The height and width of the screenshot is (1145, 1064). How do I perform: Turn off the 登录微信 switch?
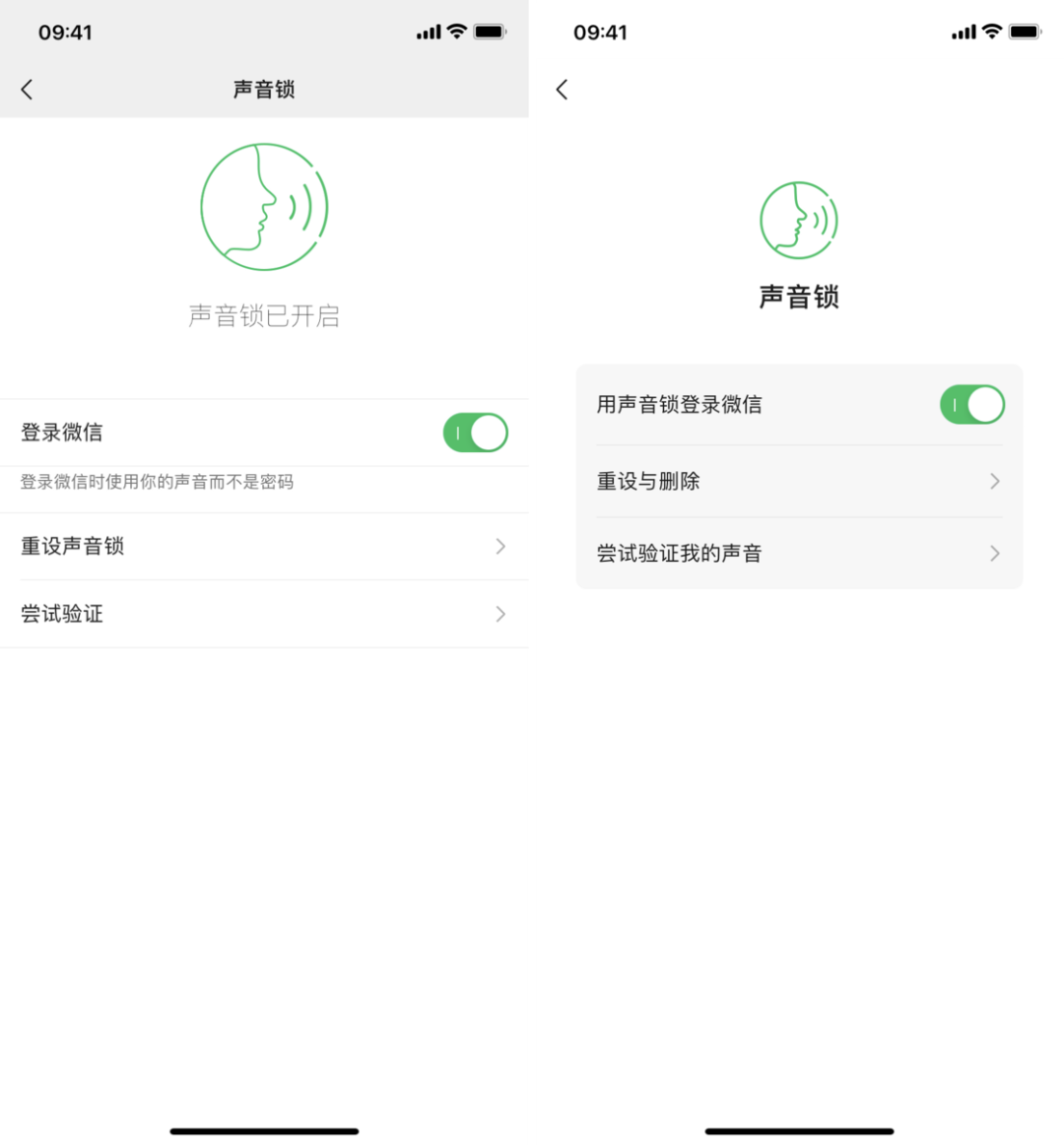[x=475, y=433]
